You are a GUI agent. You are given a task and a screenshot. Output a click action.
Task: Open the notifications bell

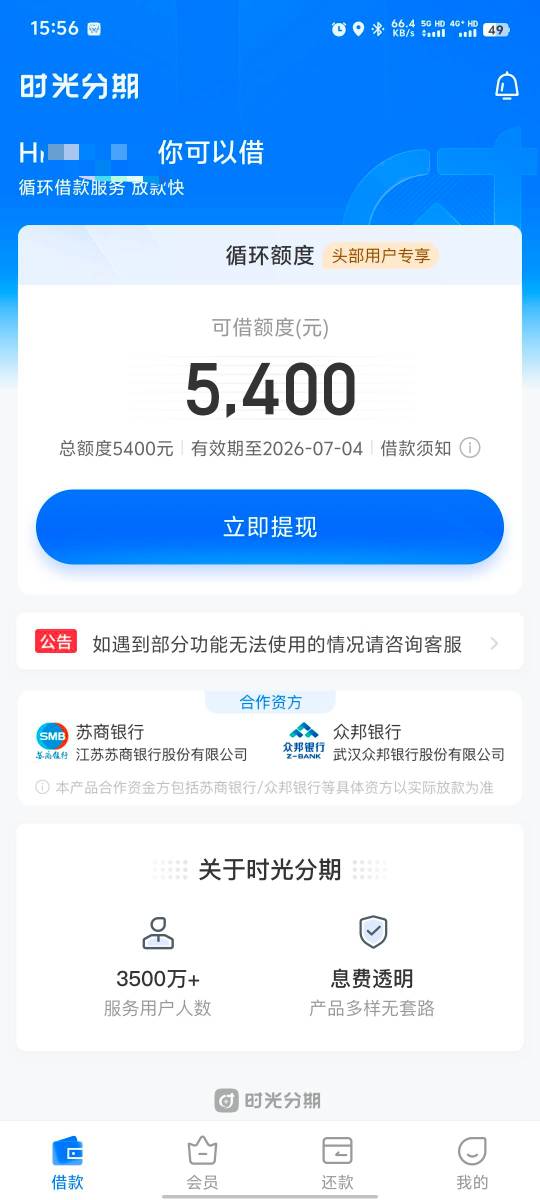507,86
